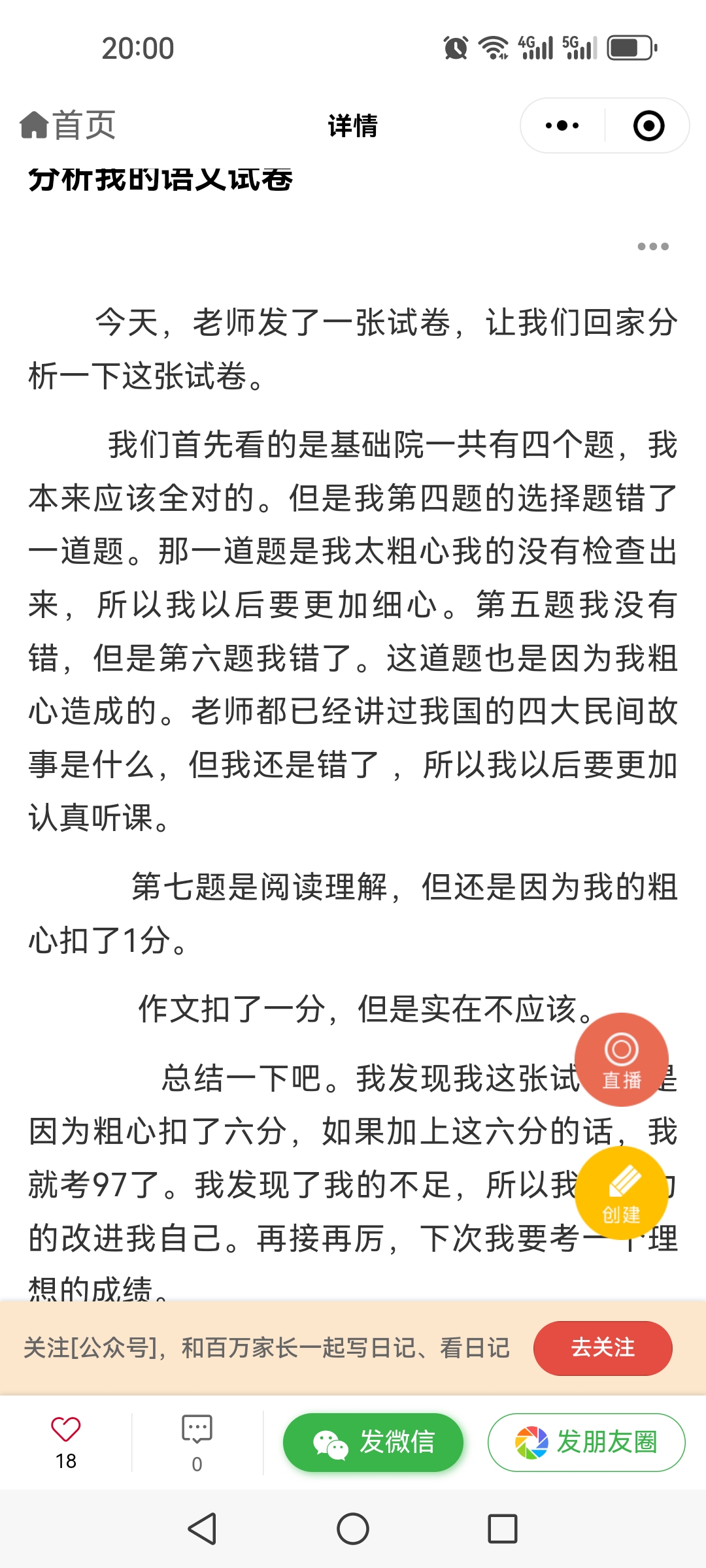Tap the system back button
706x1568 pixels.
click(202, 1529)
